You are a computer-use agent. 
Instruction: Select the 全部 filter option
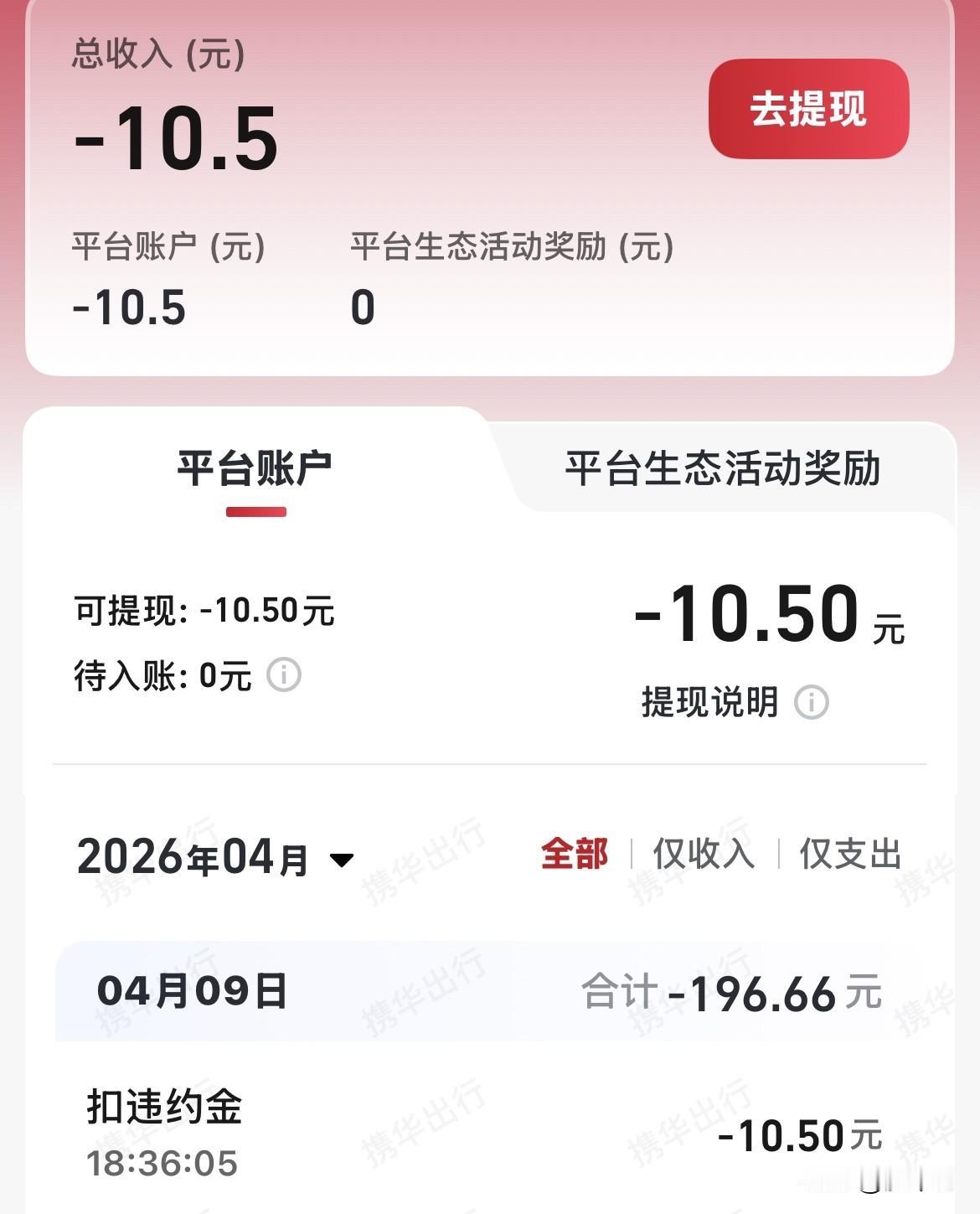pyautogui.click(x=575, y=856)
